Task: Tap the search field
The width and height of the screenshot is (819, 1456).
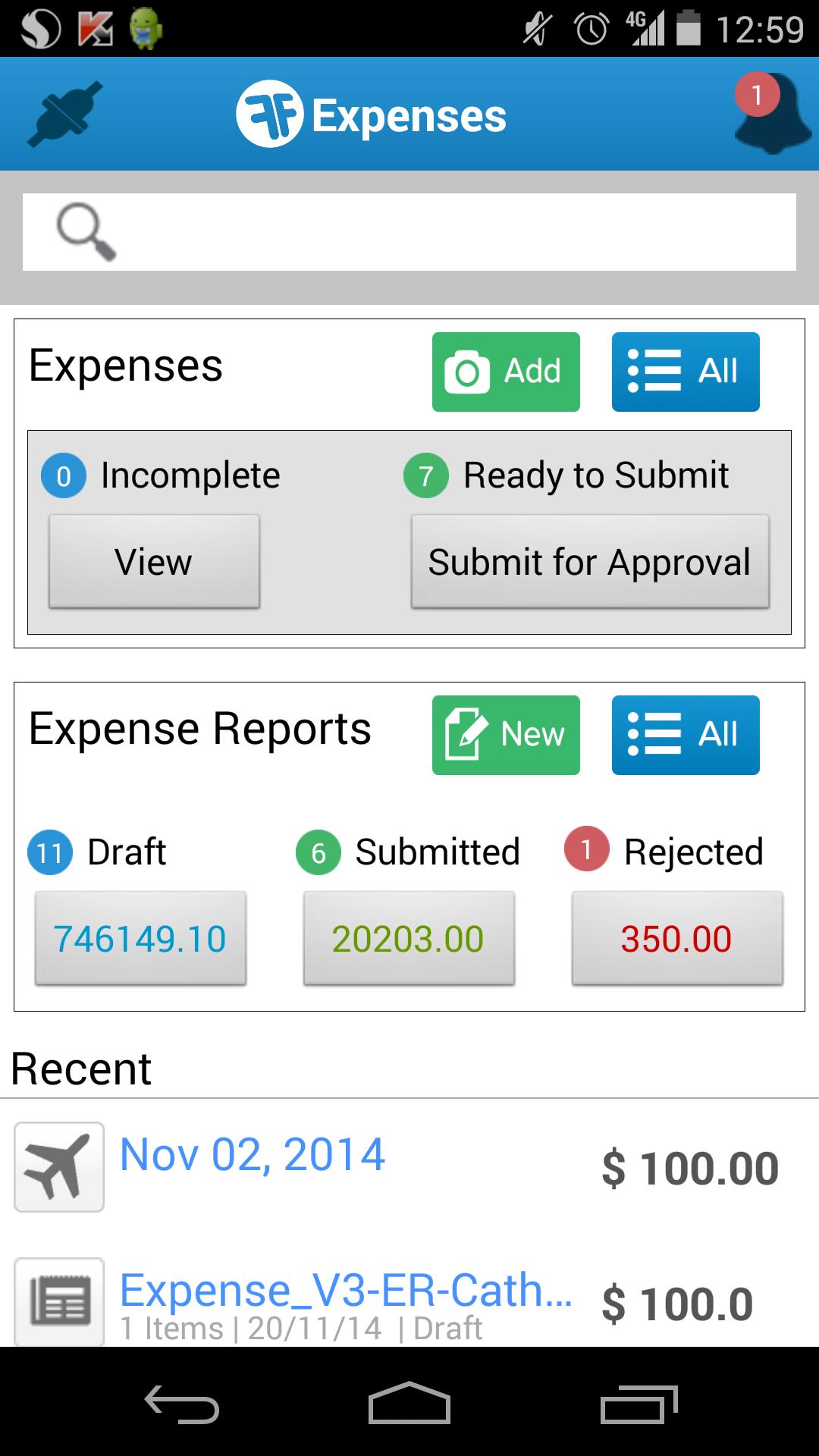Action: [x=409, y=231]
